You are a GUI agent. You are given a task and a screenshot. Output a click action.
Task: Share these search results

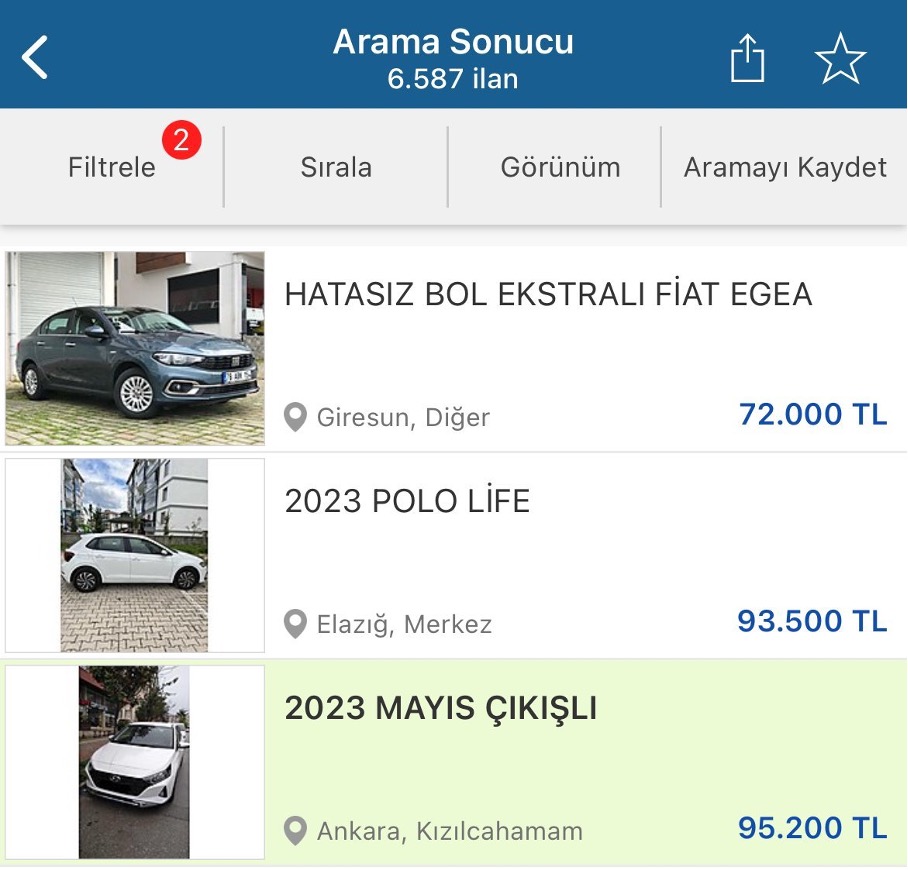pyautogui.click(x=746, y=58)
